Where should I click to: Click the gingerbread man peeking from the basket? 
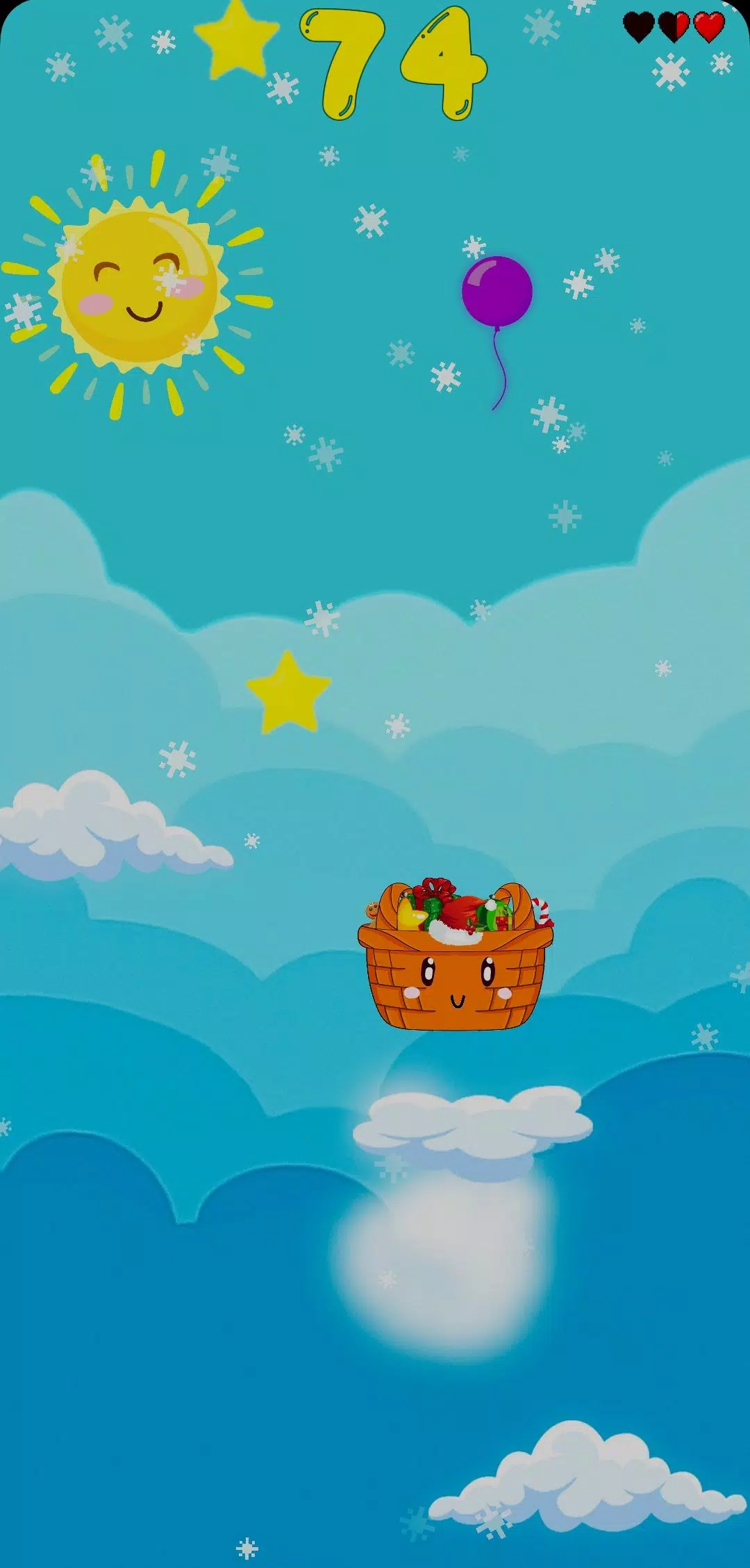[372, 911]
